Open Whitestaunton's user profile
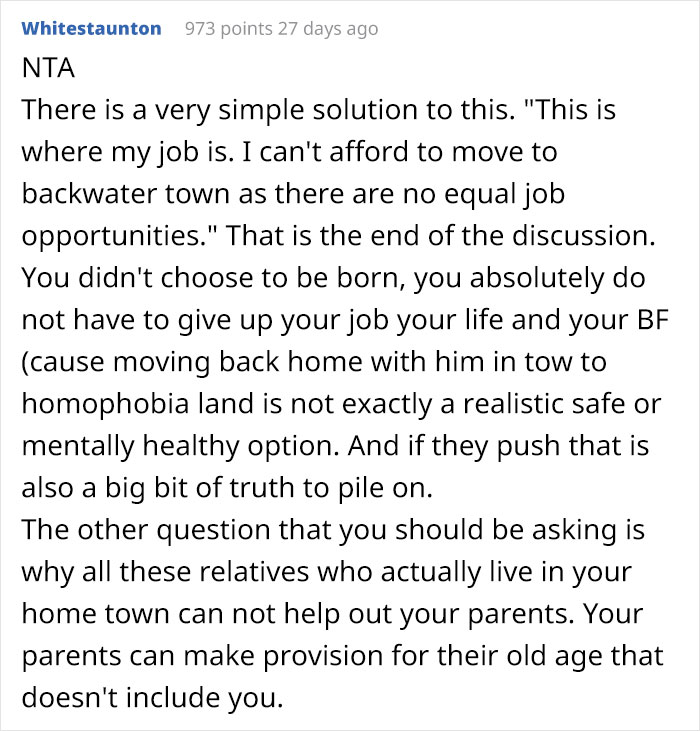Image resolution: width=700 pixels, height=731 pixels. click(x=91, y=28)
